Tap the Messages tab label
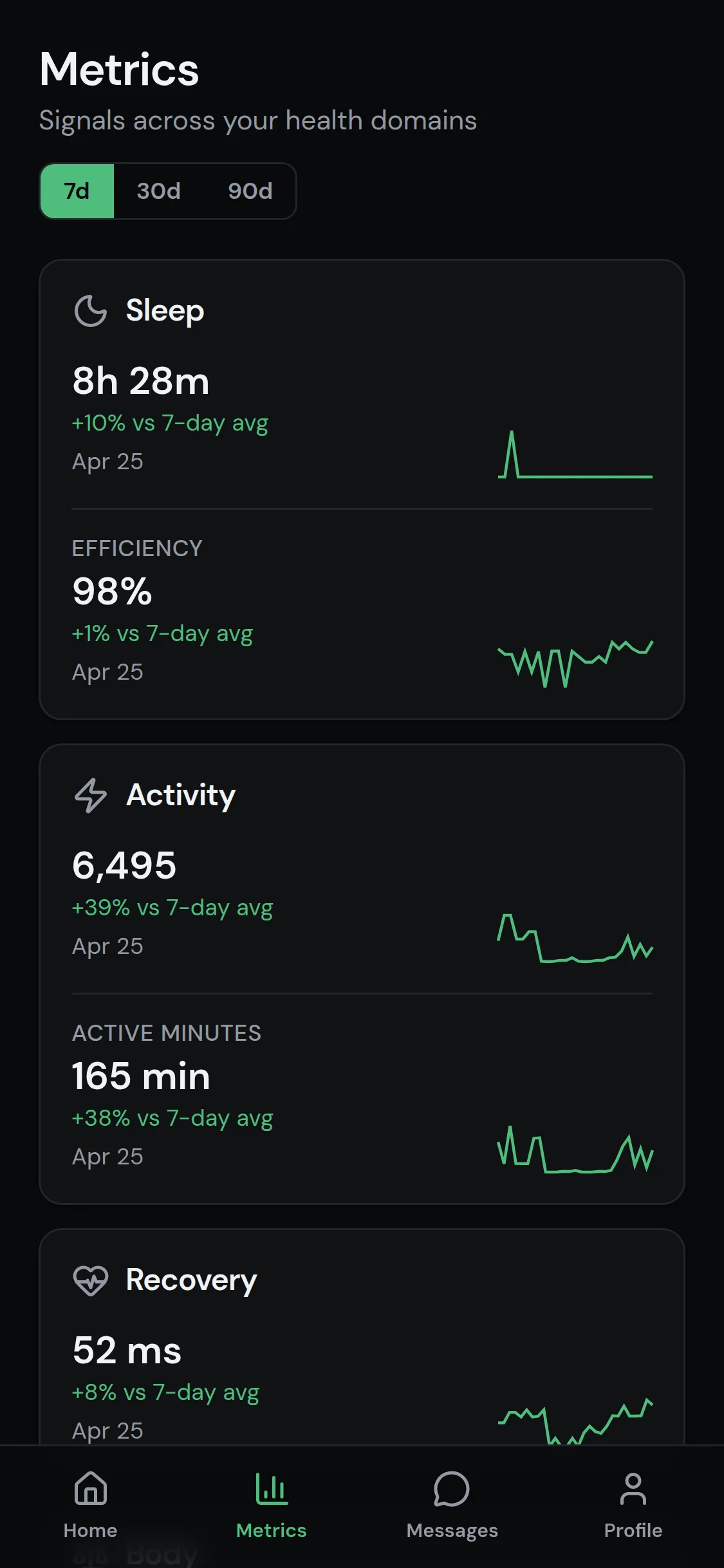 pyautogui.click(x=452, y=1531)
